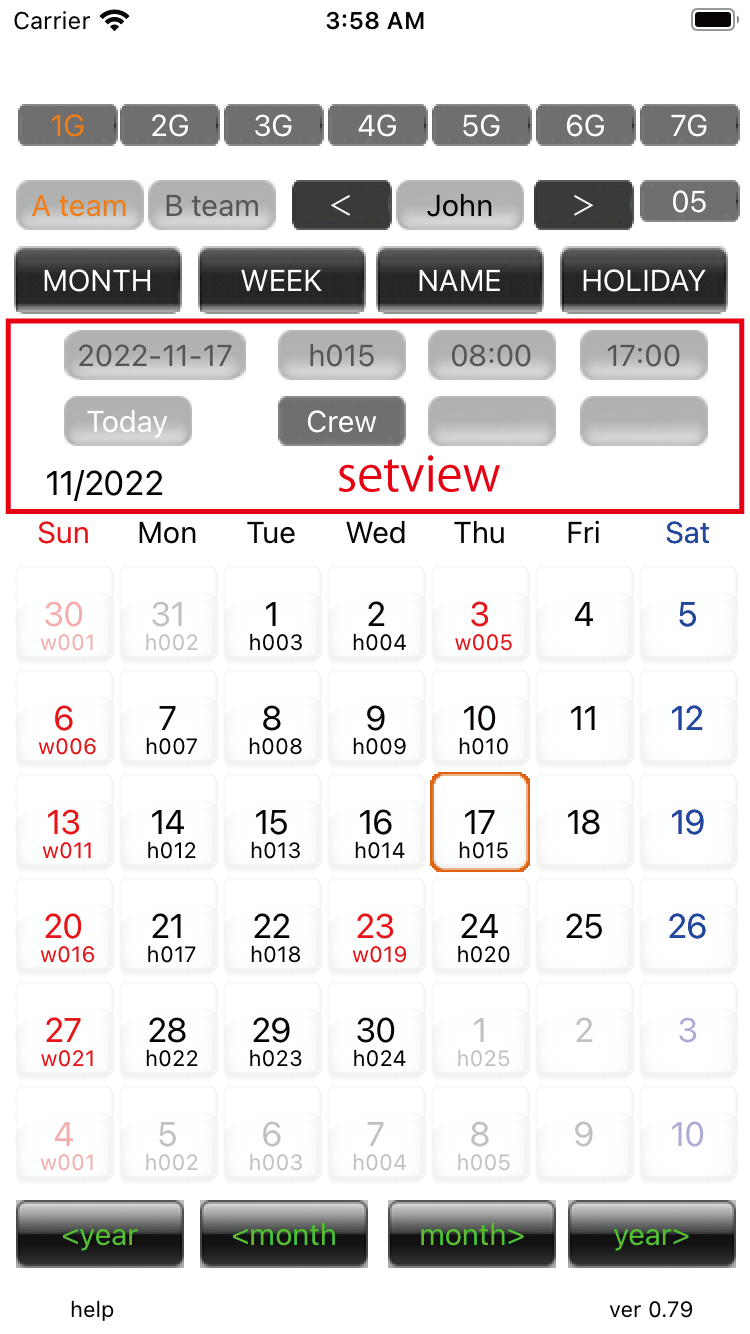The height and width of the screenshot is (1334, 750).
Task: Tap the Crew button
Action: tap(341, 422)
